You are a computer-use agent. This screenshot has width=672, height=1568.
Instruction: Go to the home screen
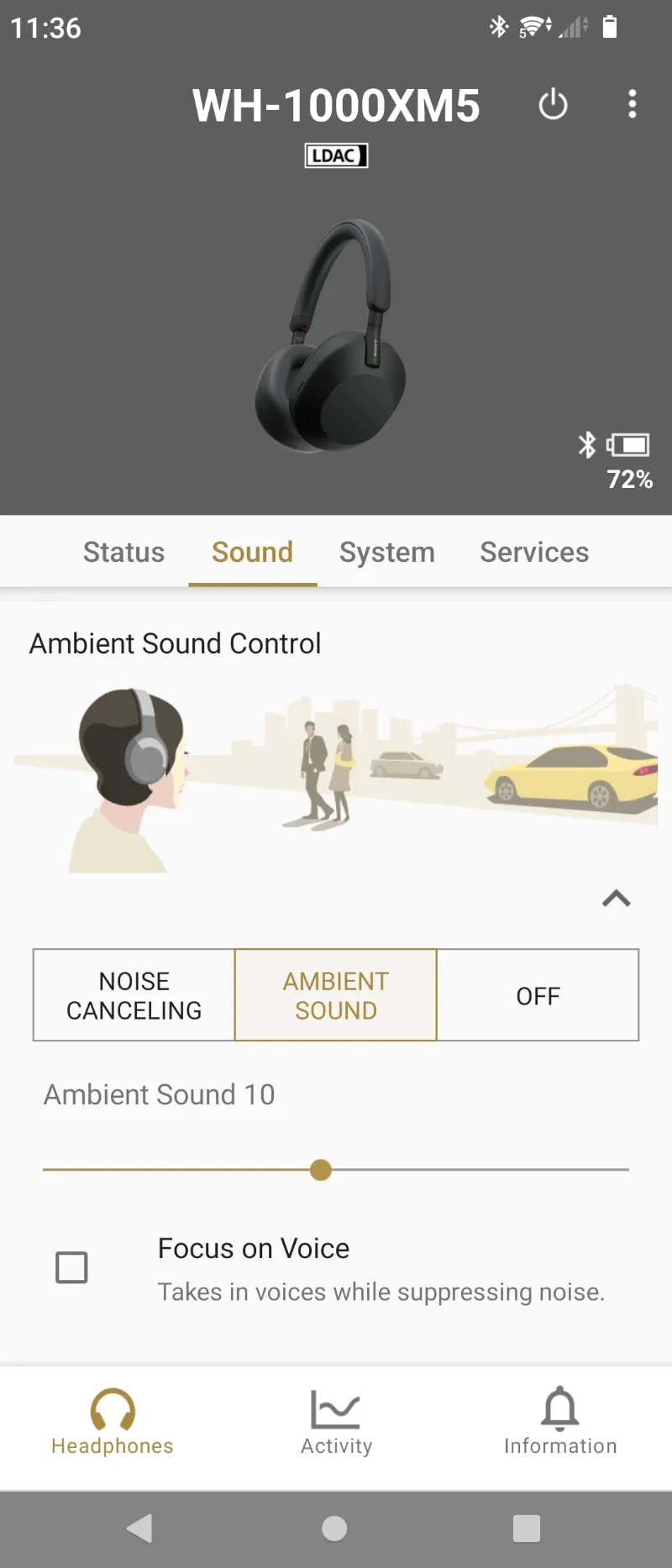tap(334, 1529)
